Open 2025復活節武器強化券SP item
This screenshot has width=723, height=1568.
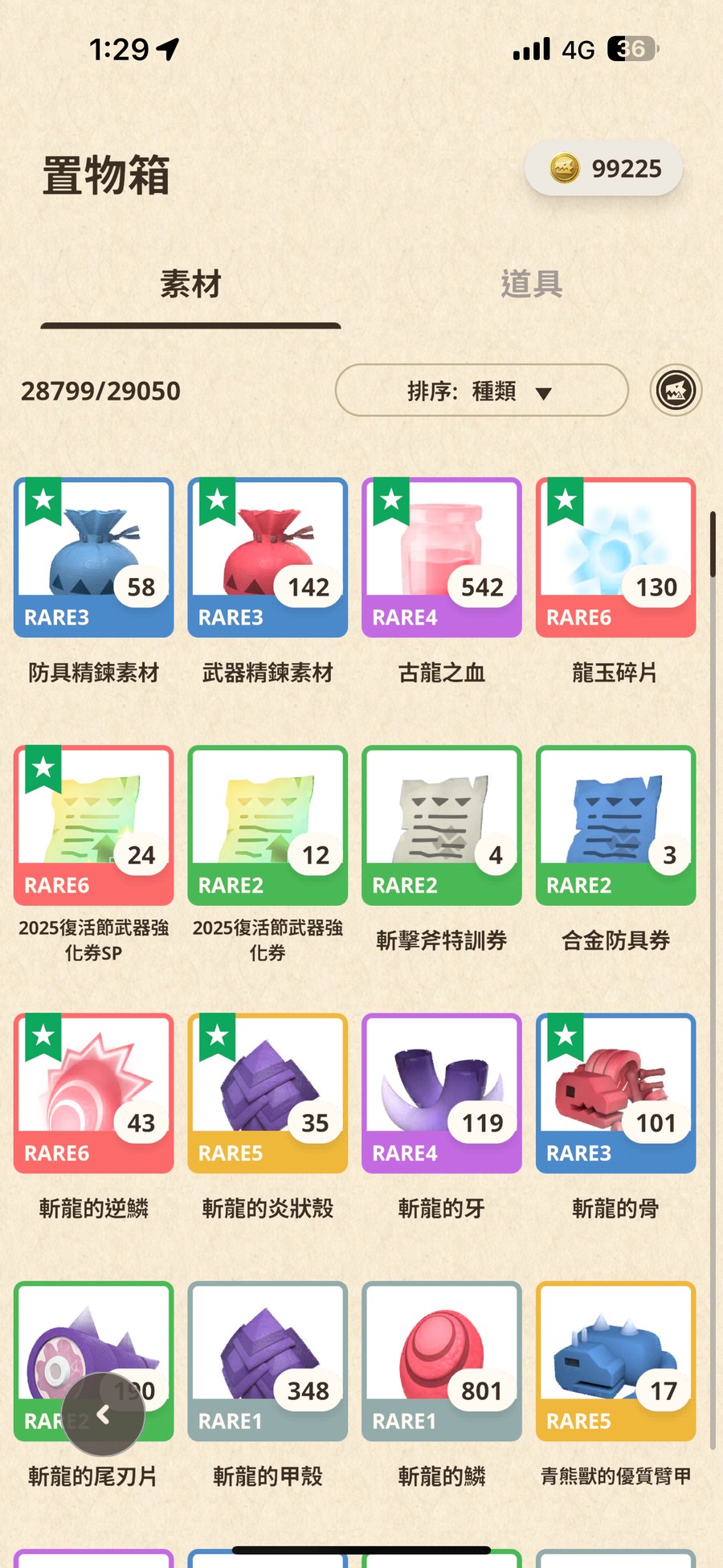(94, 825)
